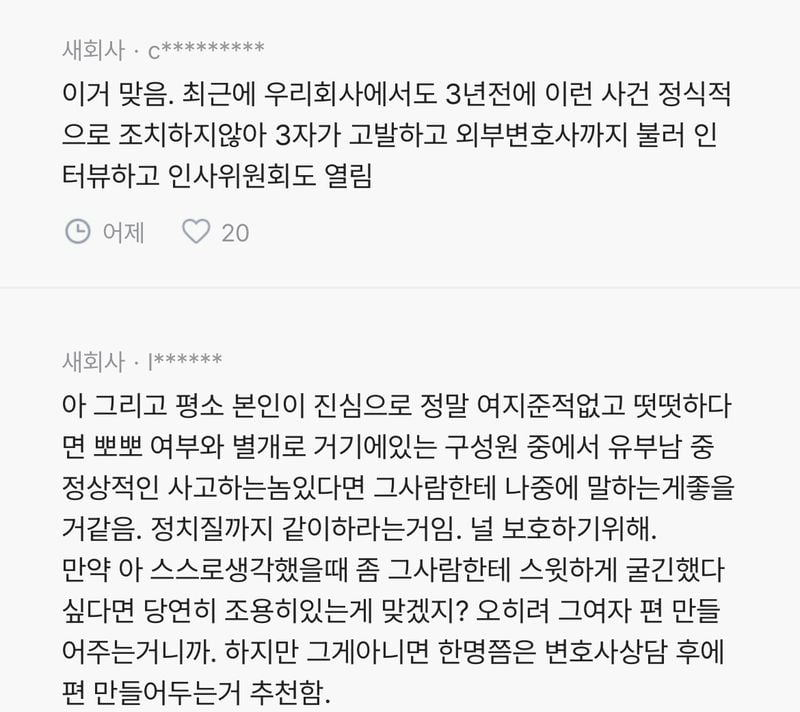800x712 pixels.
Task: Like the comment by c********* with 20 likes
Action: point(196,232)
